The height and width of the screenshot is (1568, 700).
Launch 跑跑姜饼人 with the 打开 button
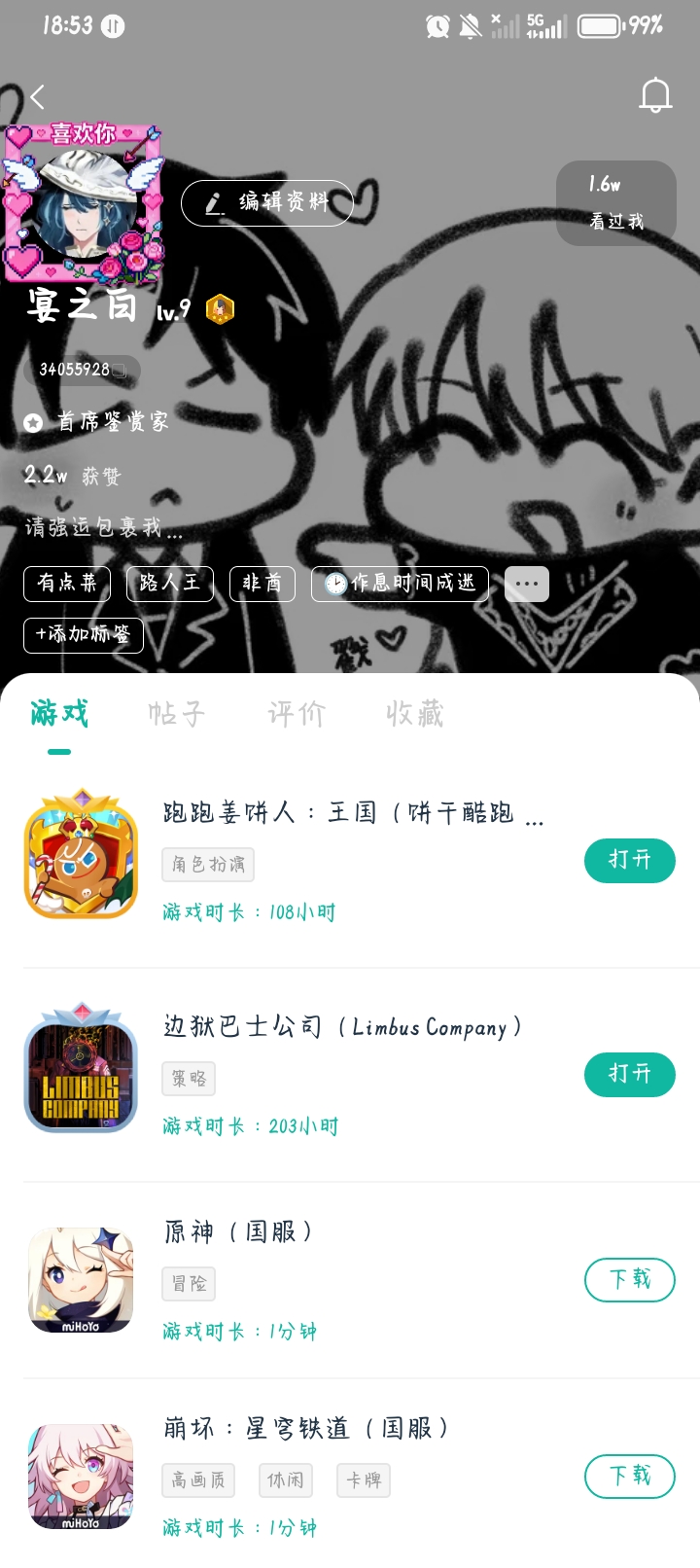point(629,860)
